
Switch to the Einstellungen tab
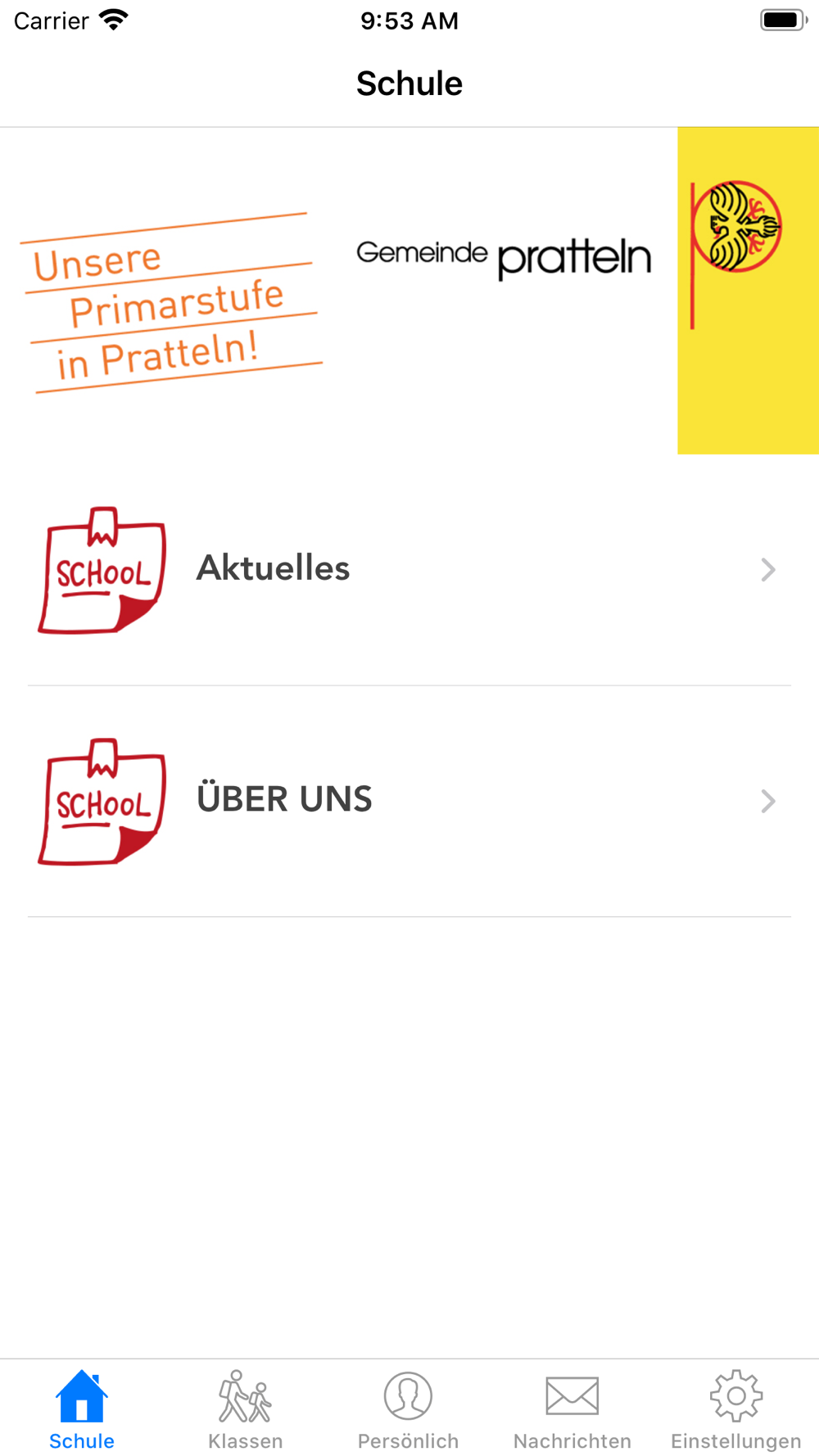(736, 1409)
